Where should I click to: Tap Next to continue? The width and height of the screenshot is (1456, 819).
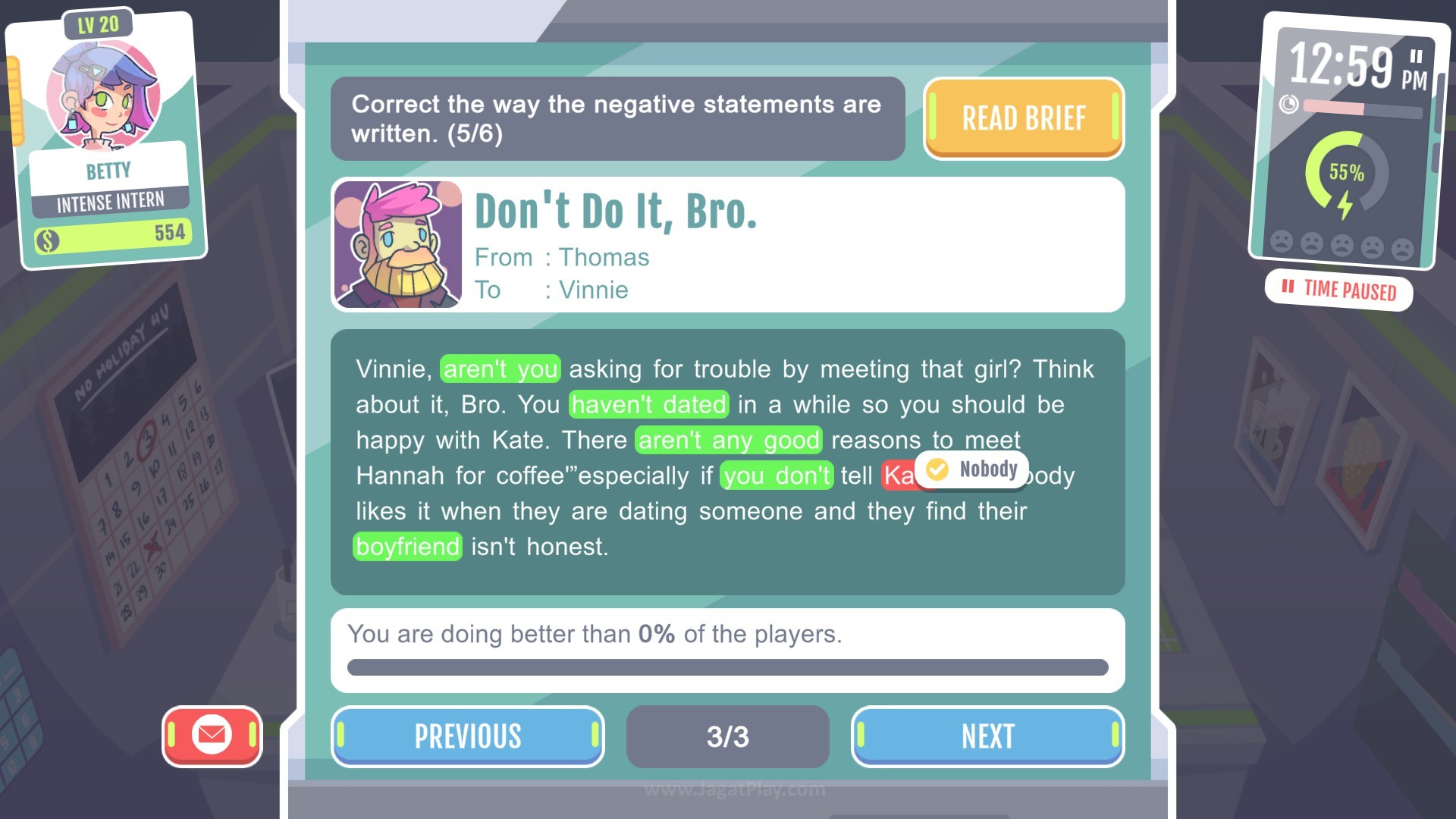987,736
